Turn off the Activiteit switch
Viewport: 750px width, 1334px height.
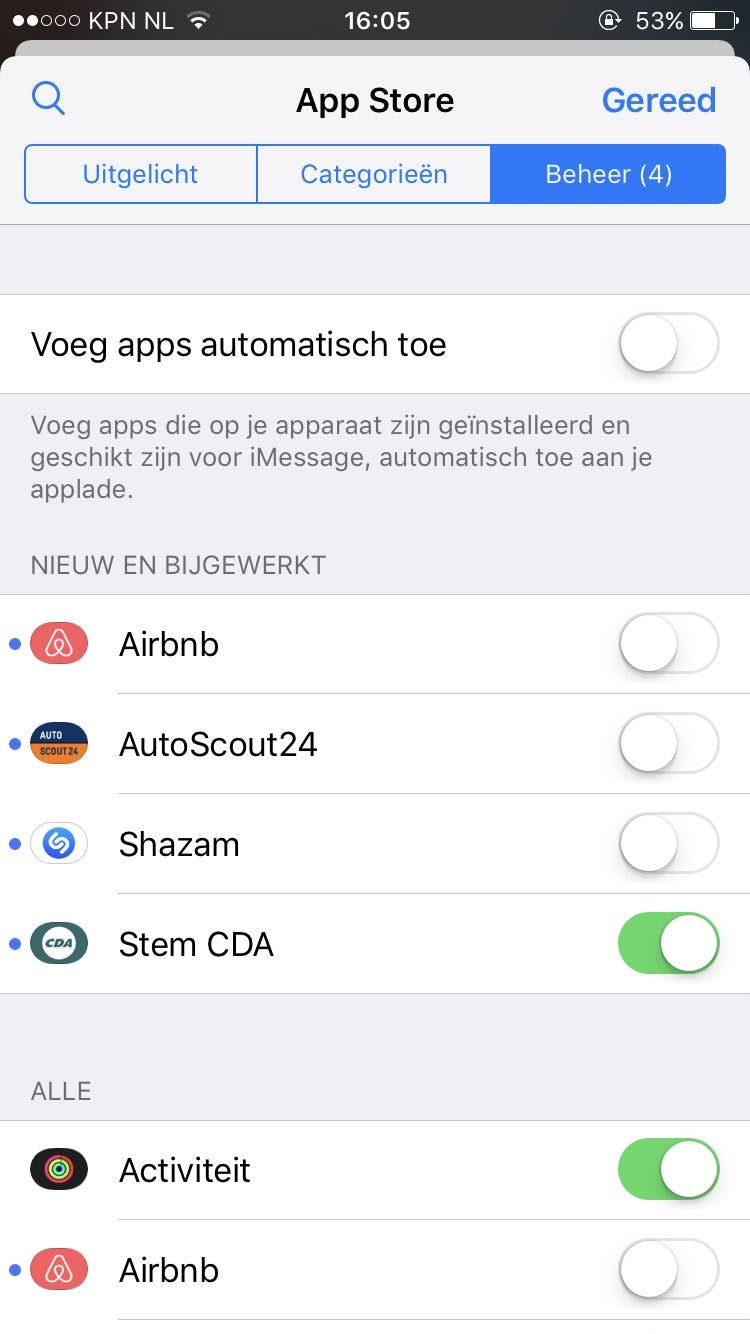[668, 1170]
